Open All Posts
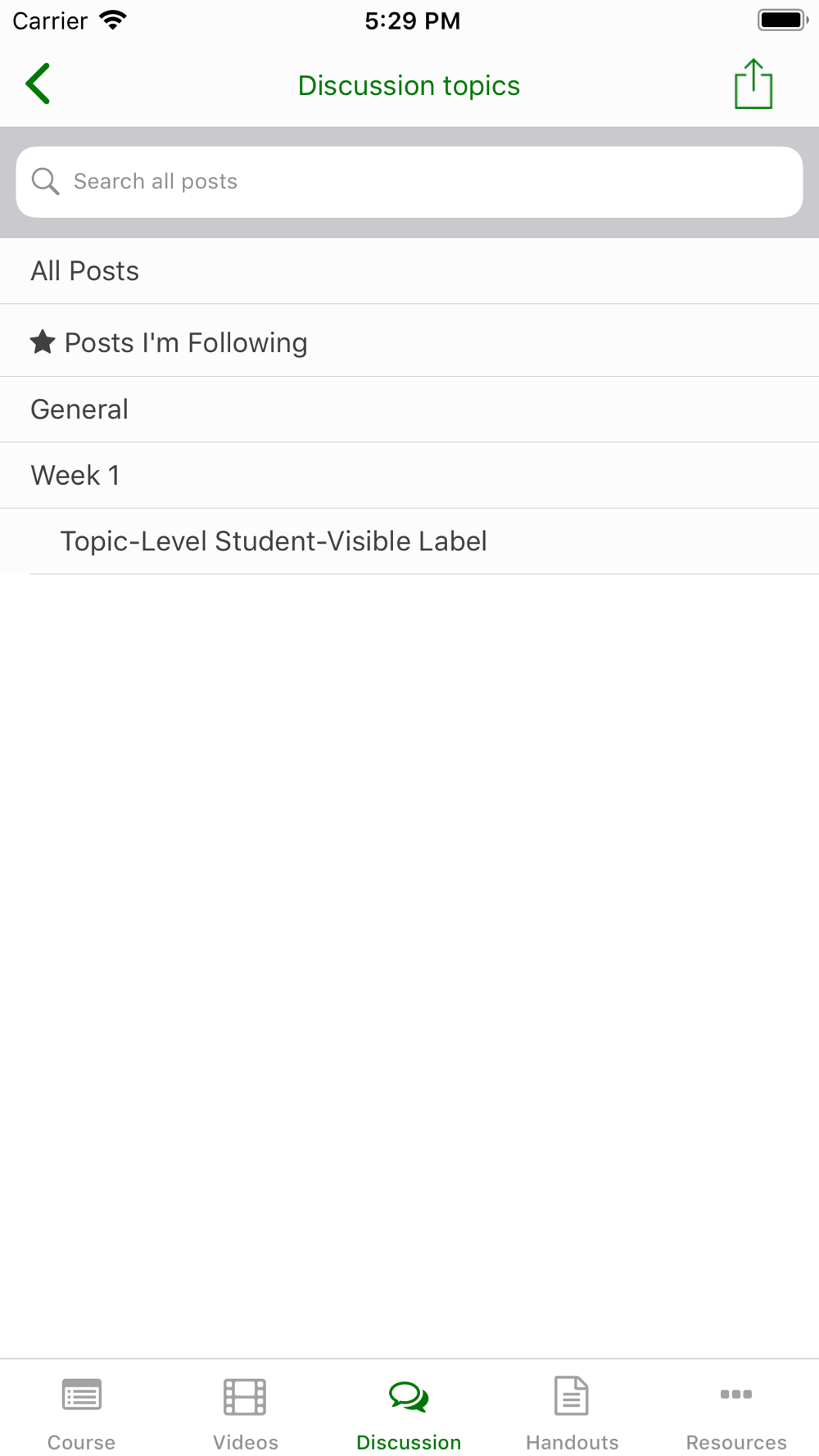819x1456 pixels. 409,271
